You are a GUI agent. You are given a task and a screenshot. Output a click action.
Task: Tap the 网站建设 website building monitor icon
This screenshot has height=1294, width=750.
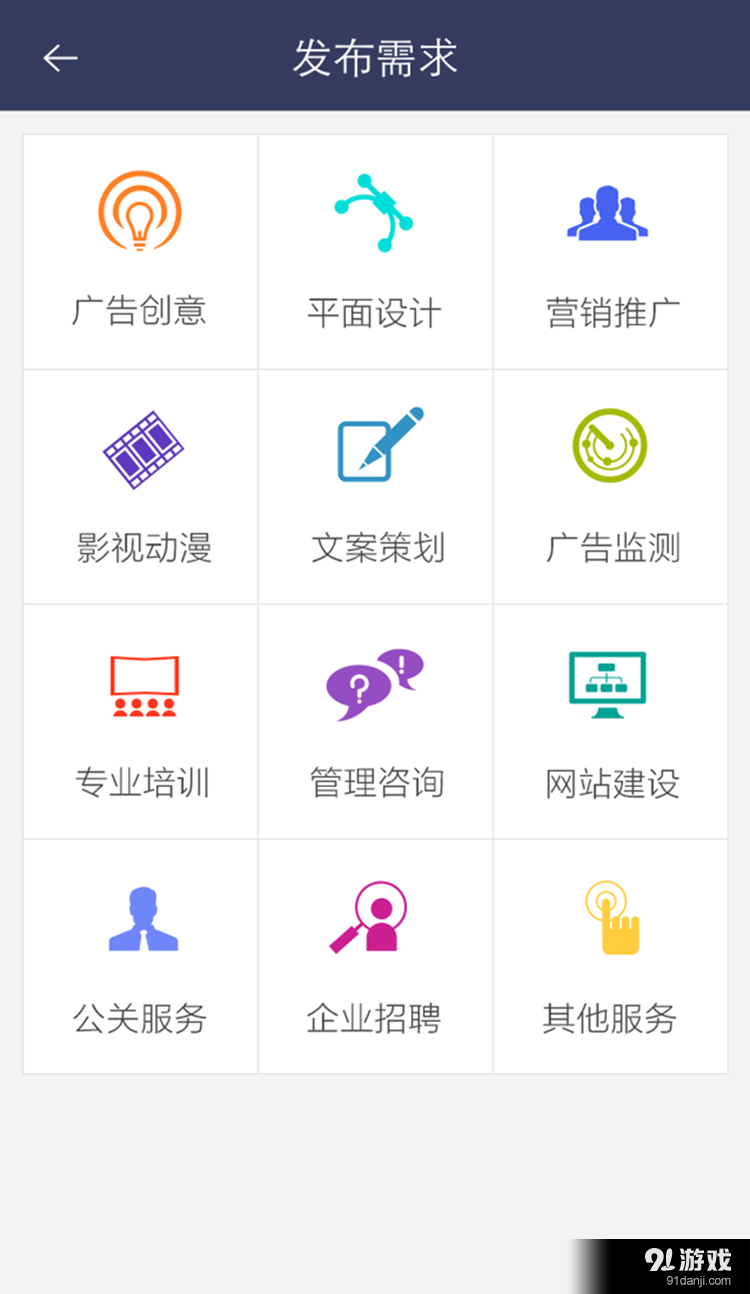[x=610, y=683]
